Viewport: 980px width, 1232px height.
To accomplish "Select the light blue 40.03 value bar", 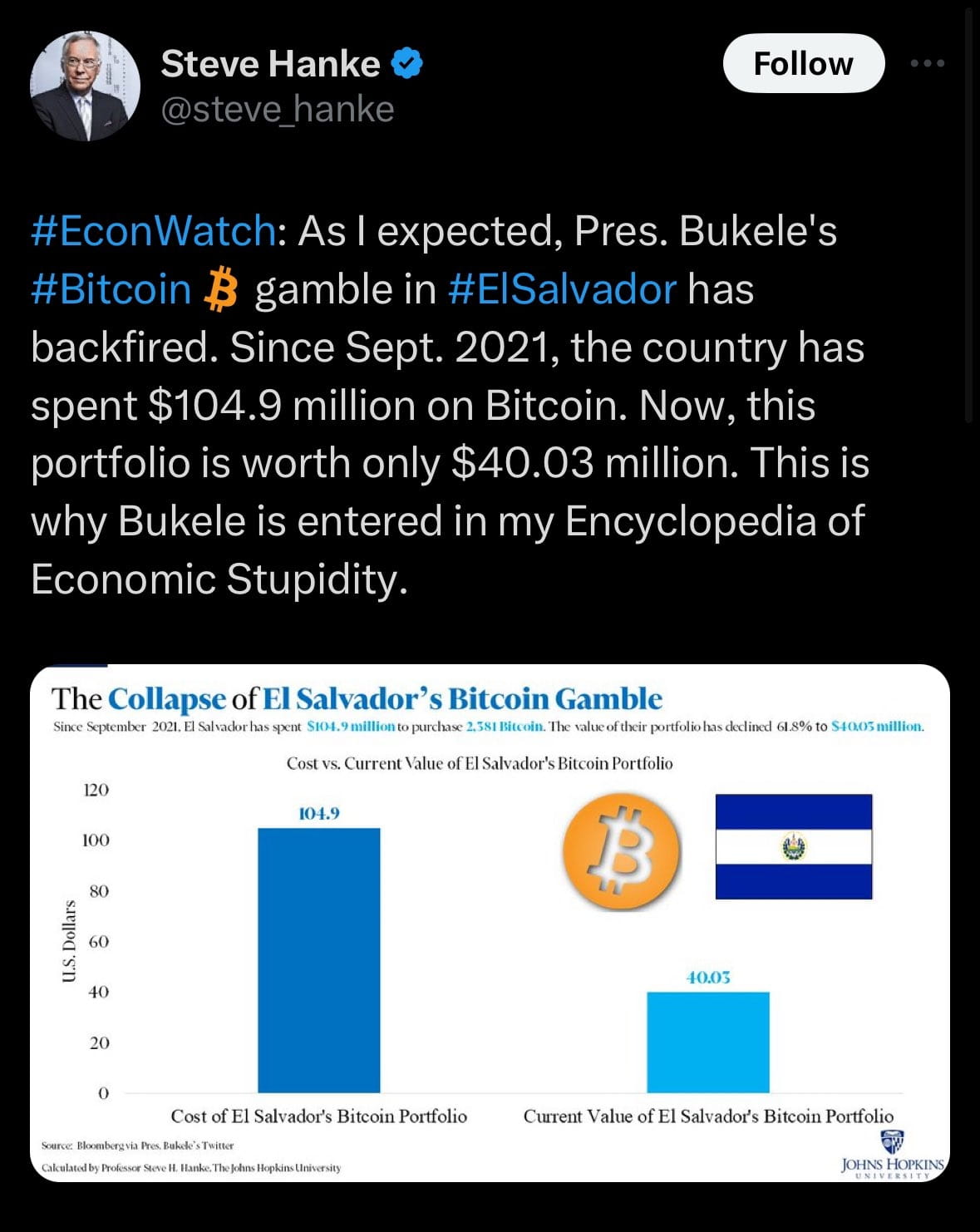I will tap(707, 1043).
